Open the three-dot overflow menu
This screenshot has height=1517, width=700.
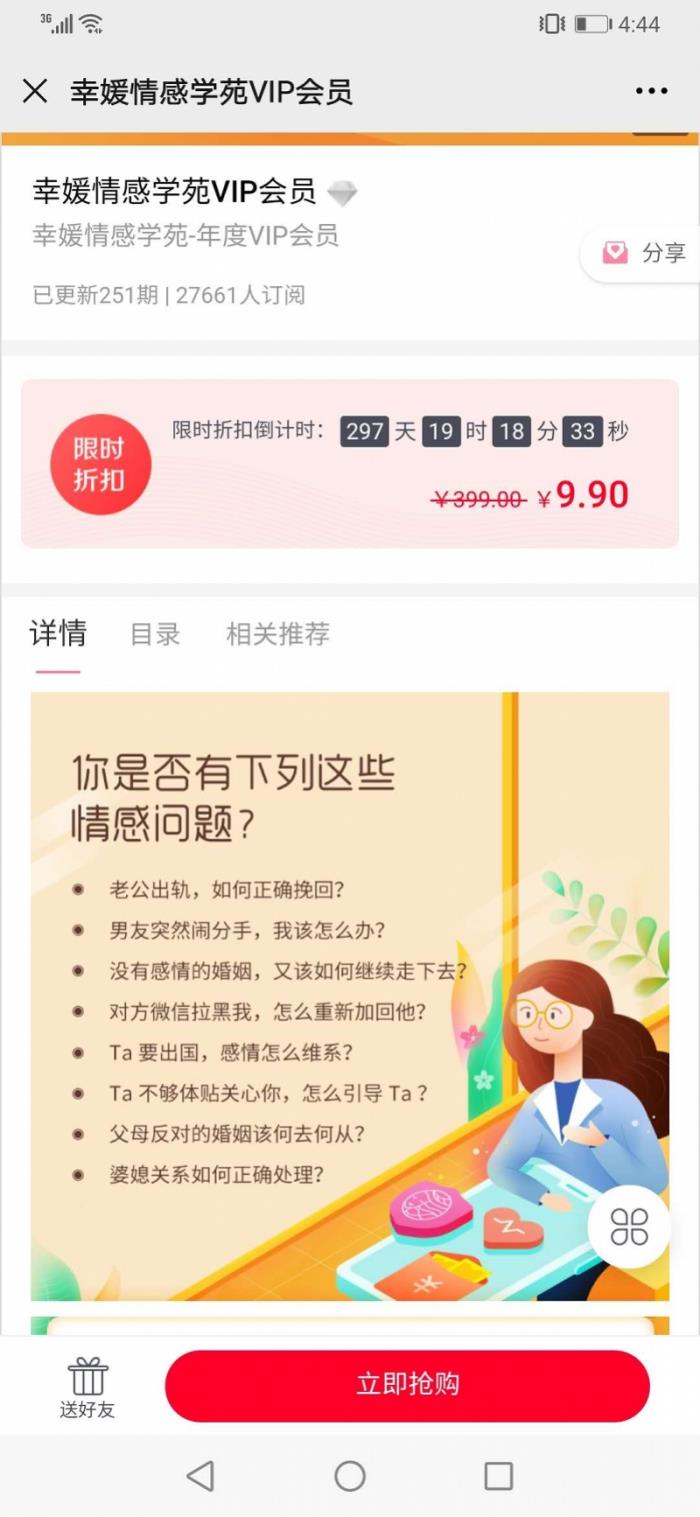tap(651, 92)
